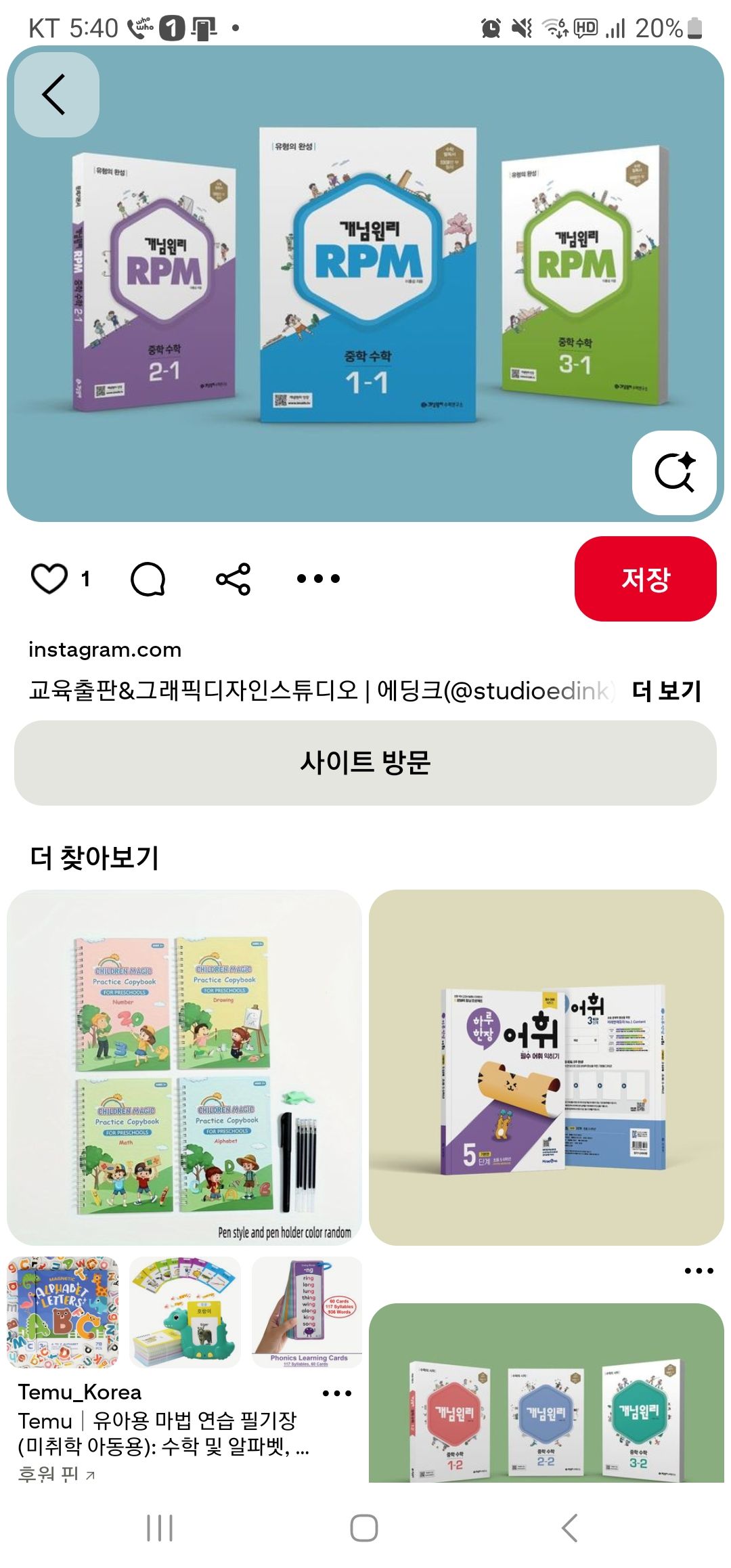Open the Children Magic copybook pin

(184, 1067)
